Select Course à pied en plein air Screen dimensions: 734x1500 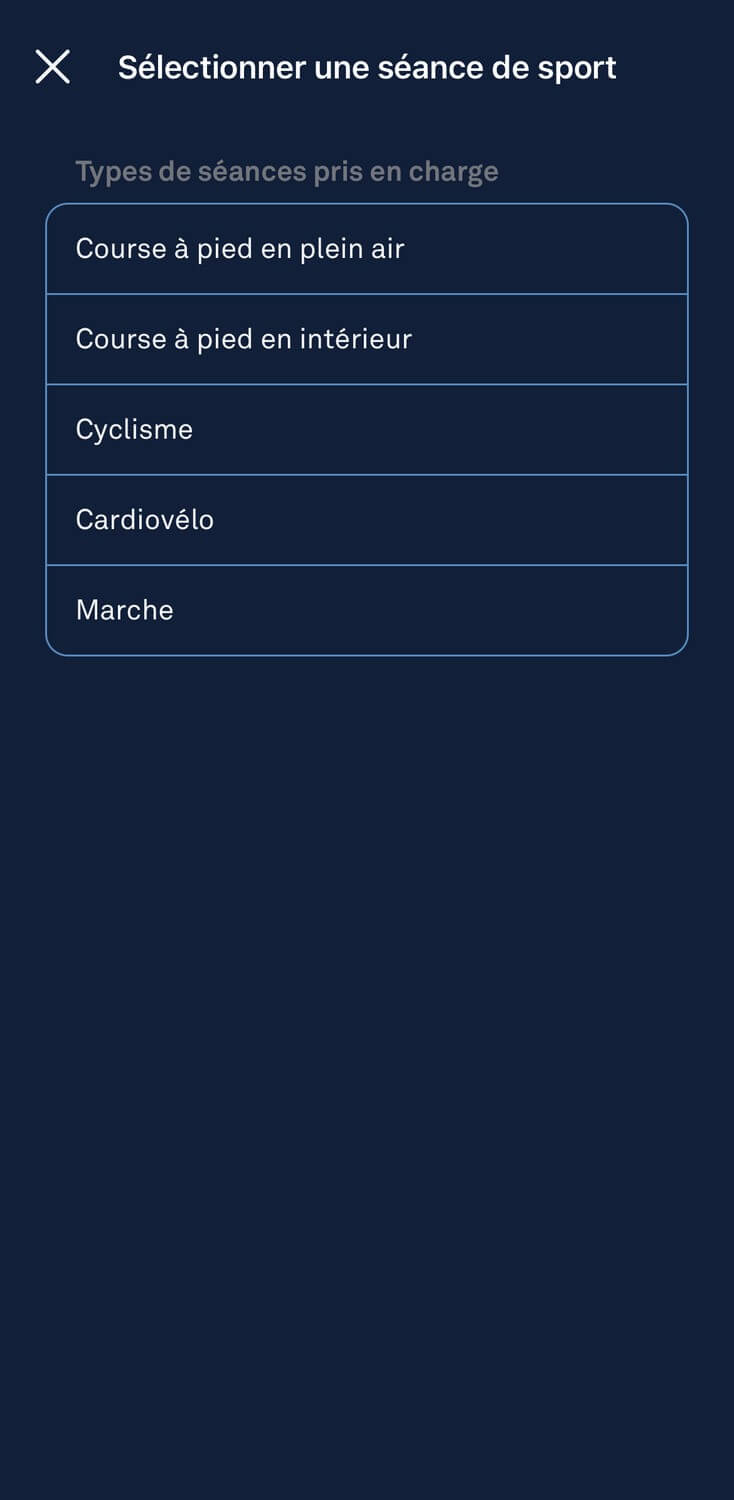(x=367, y=249)
